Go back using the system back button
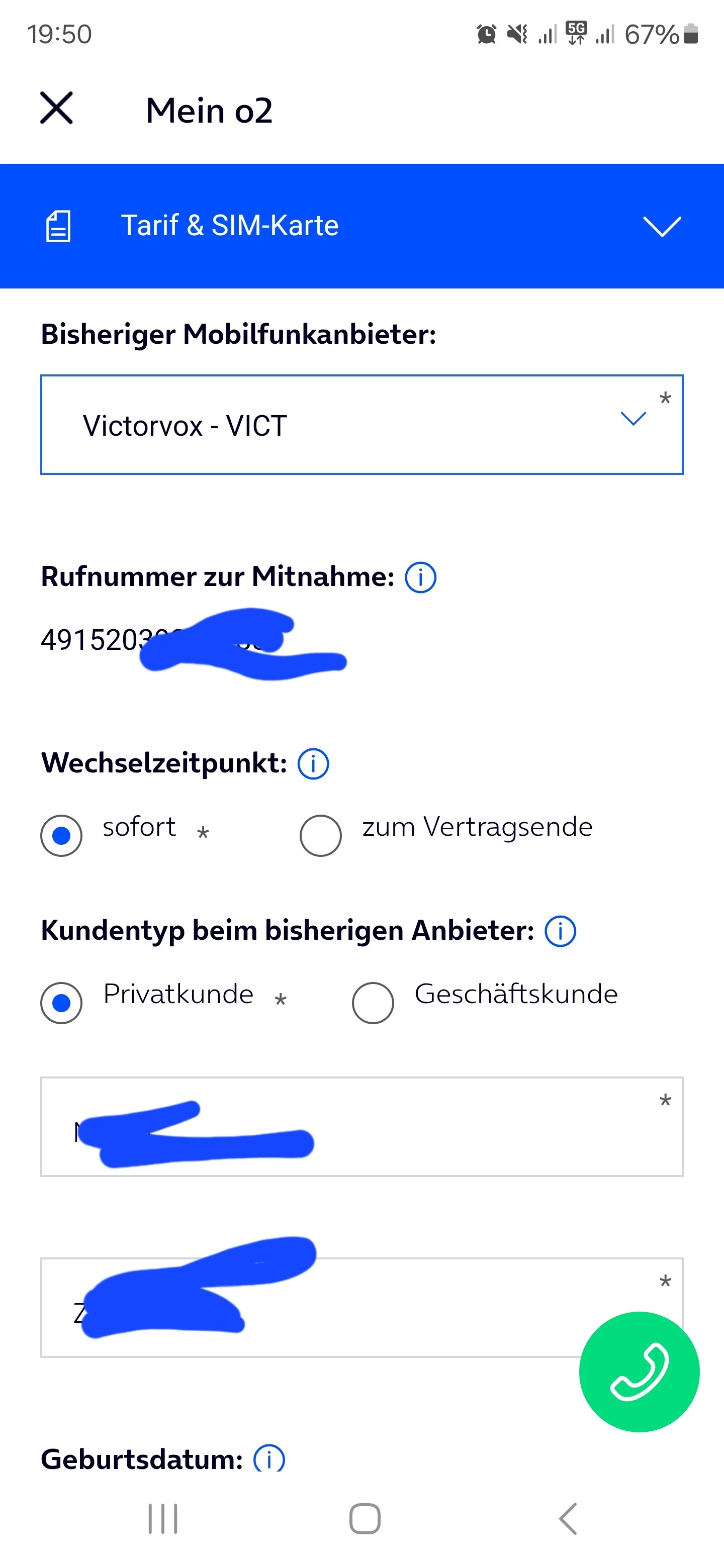Screen dimensions: 724x1568 pos(568,1519)
